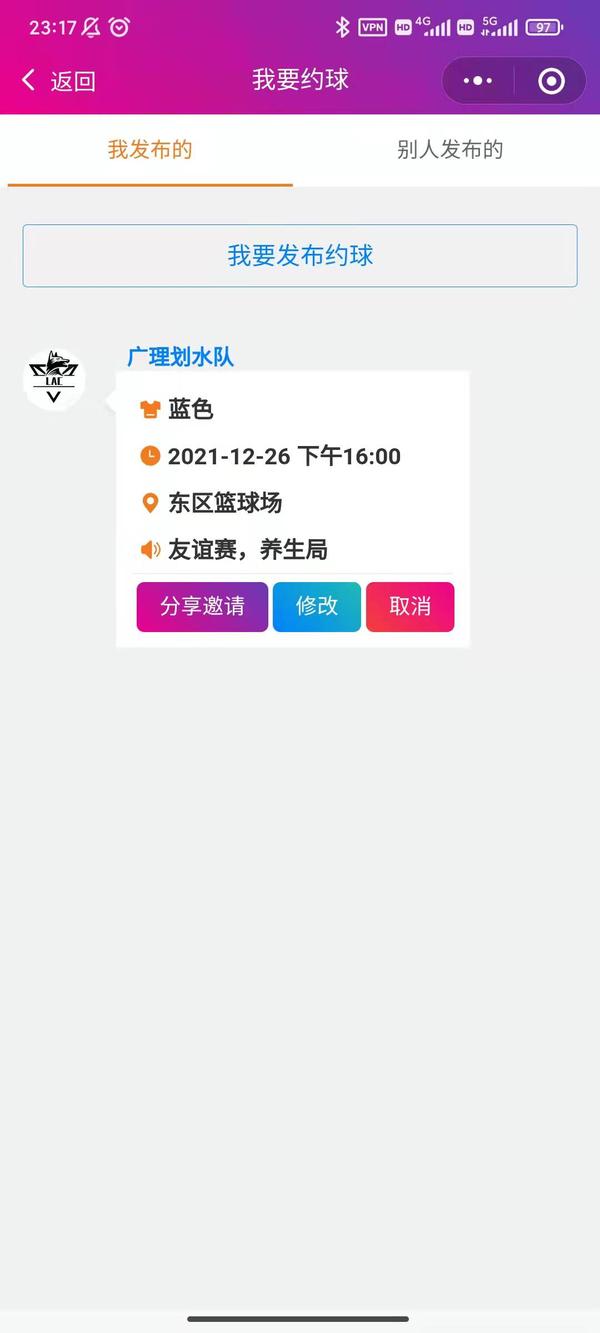The image size is (600, 1333).
Task: Switch to the 别人发布的 tab
Action: click(x=449, y=150)
